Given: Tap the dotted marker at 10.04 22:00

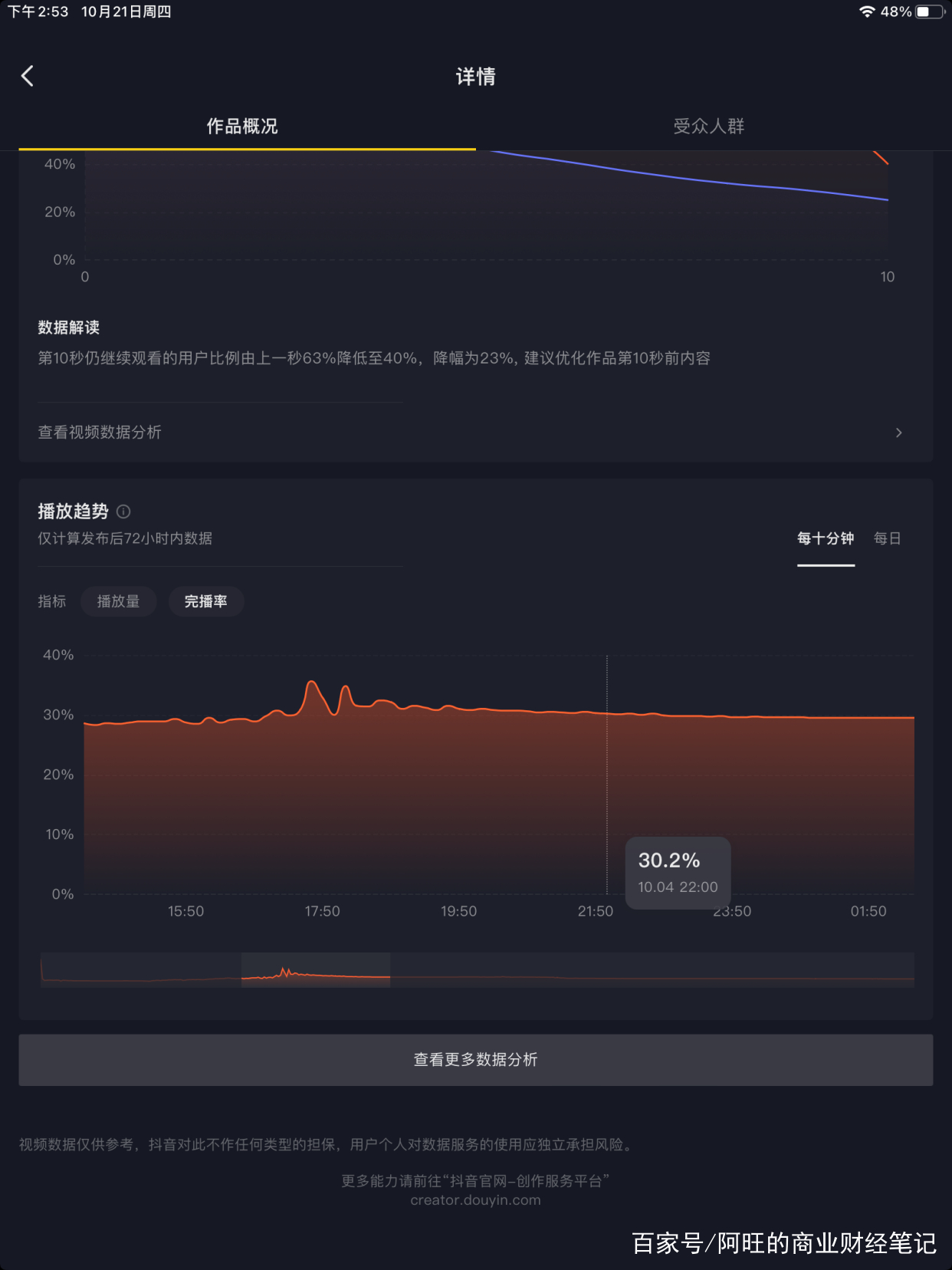Looking at the screenshot, I should [x=607, y=775].
